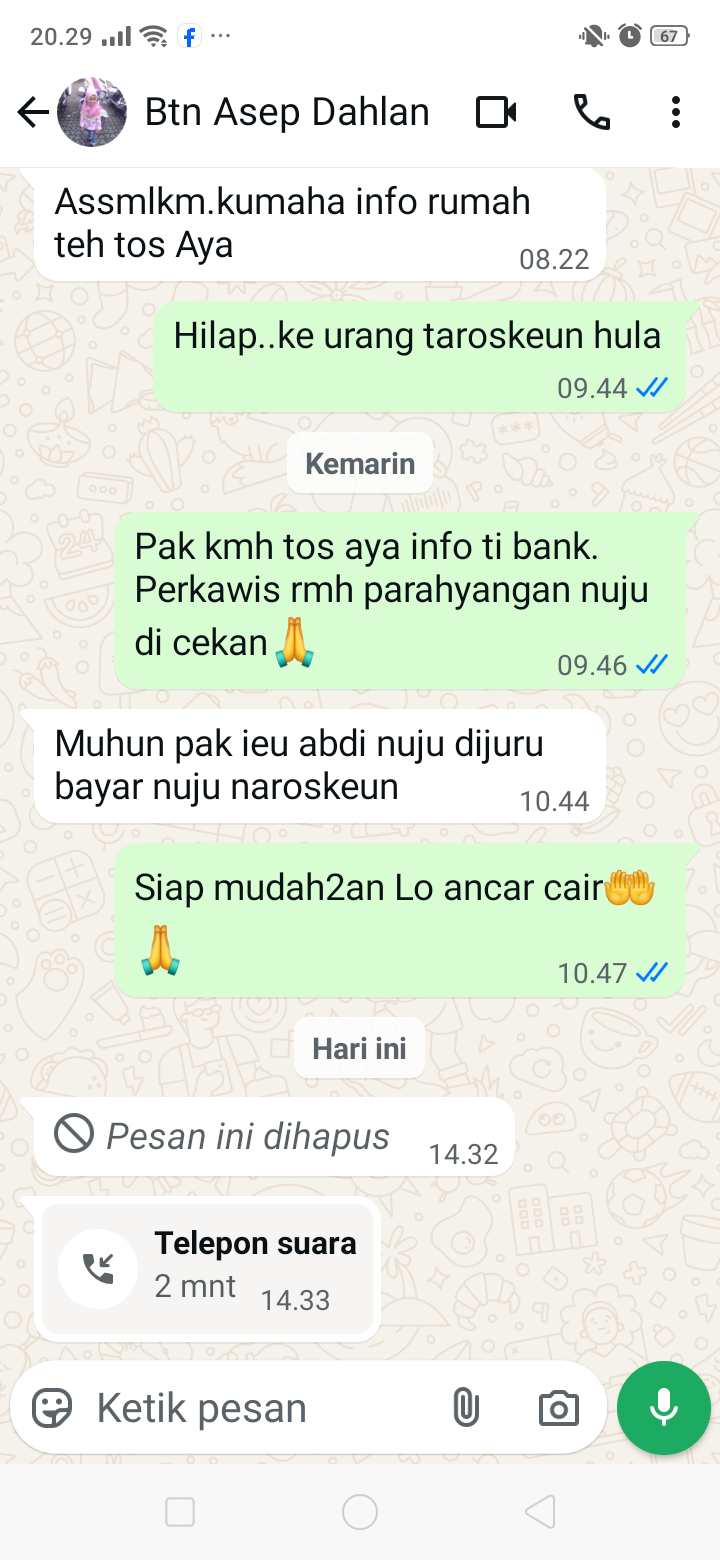Open the camera from the message bar
The image size is (720, 1560).
(558, 1408)
